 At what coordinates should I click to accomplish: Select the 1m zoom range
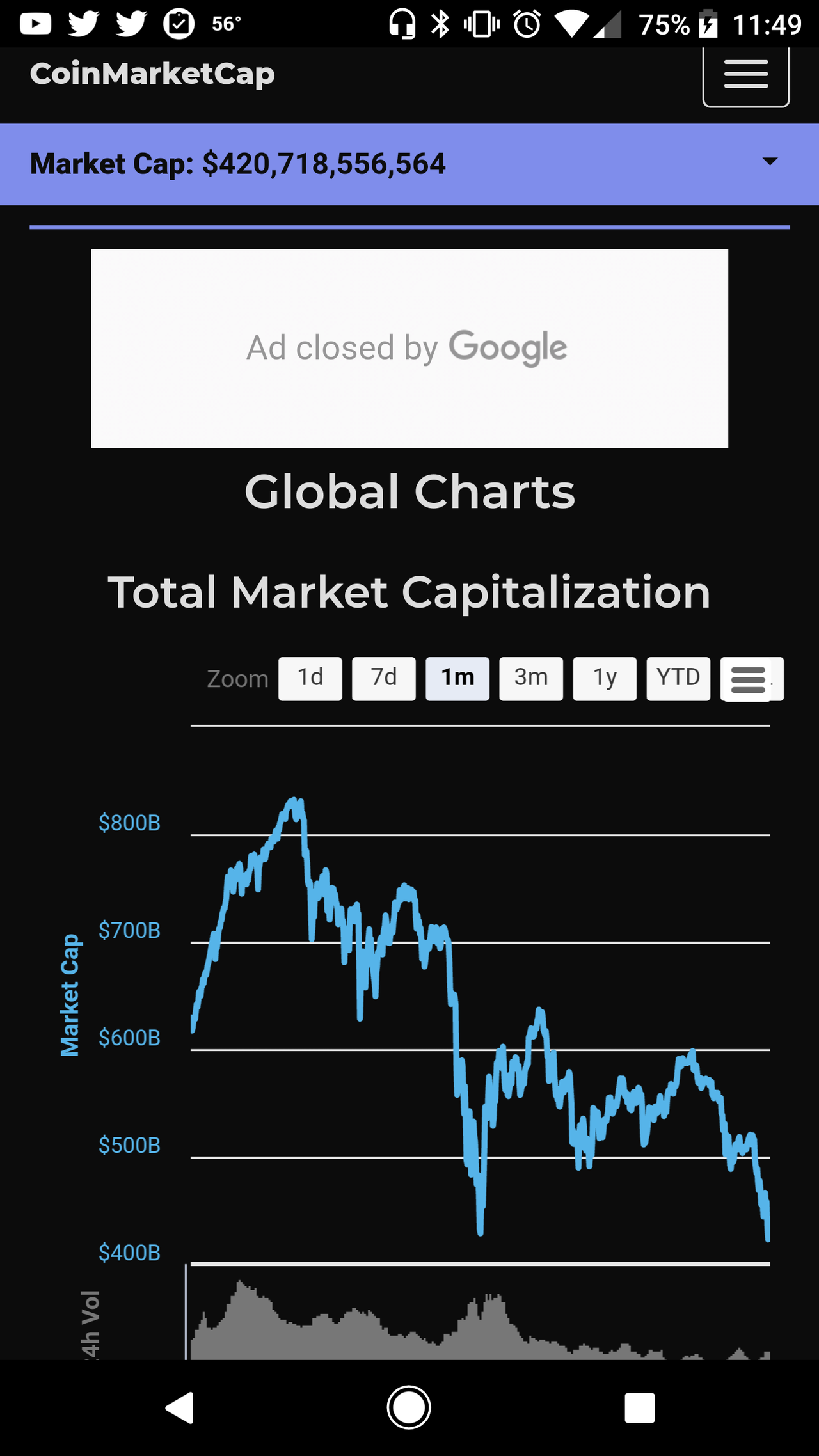(x=457, y=679)
